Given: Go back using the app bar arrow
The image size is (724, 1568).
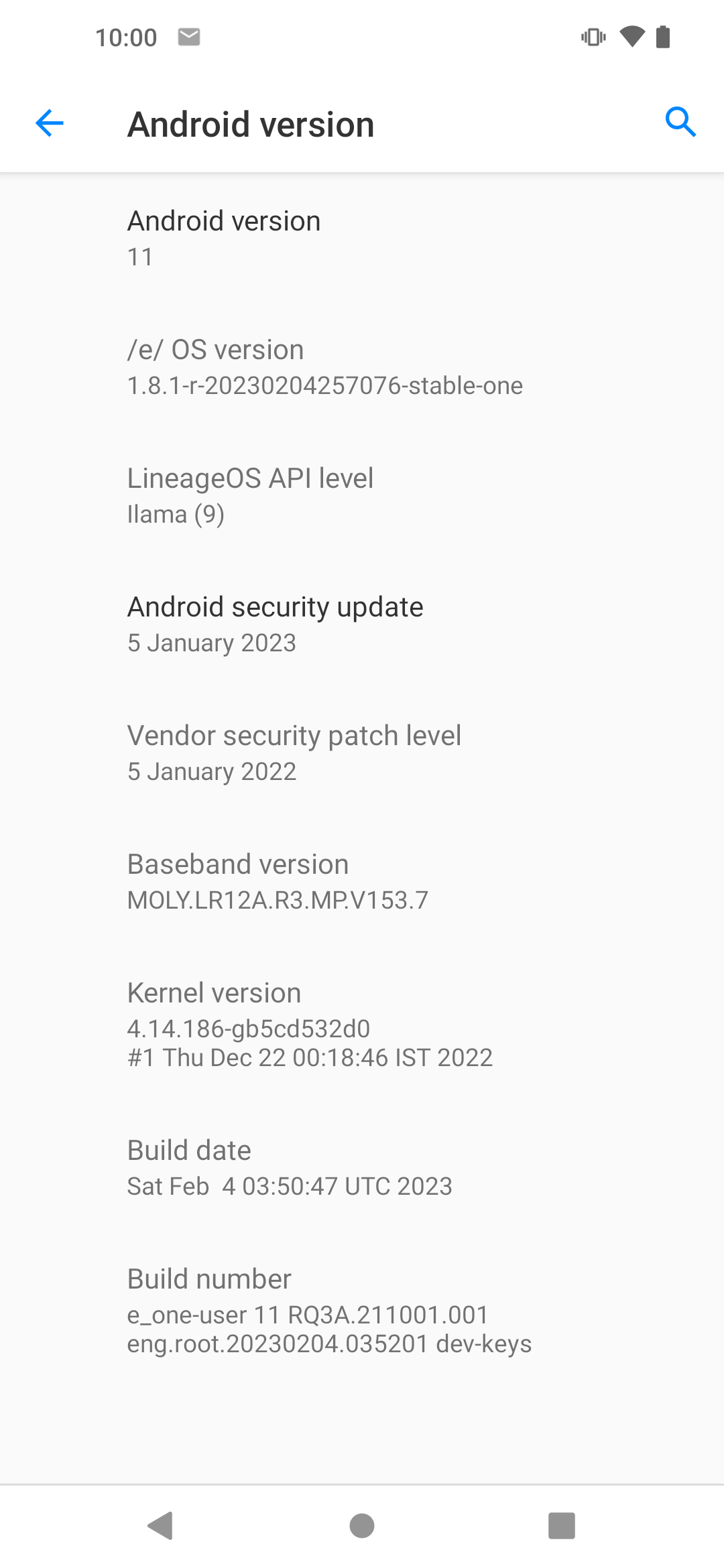Looking at the screenshot, I should (50, 123).
